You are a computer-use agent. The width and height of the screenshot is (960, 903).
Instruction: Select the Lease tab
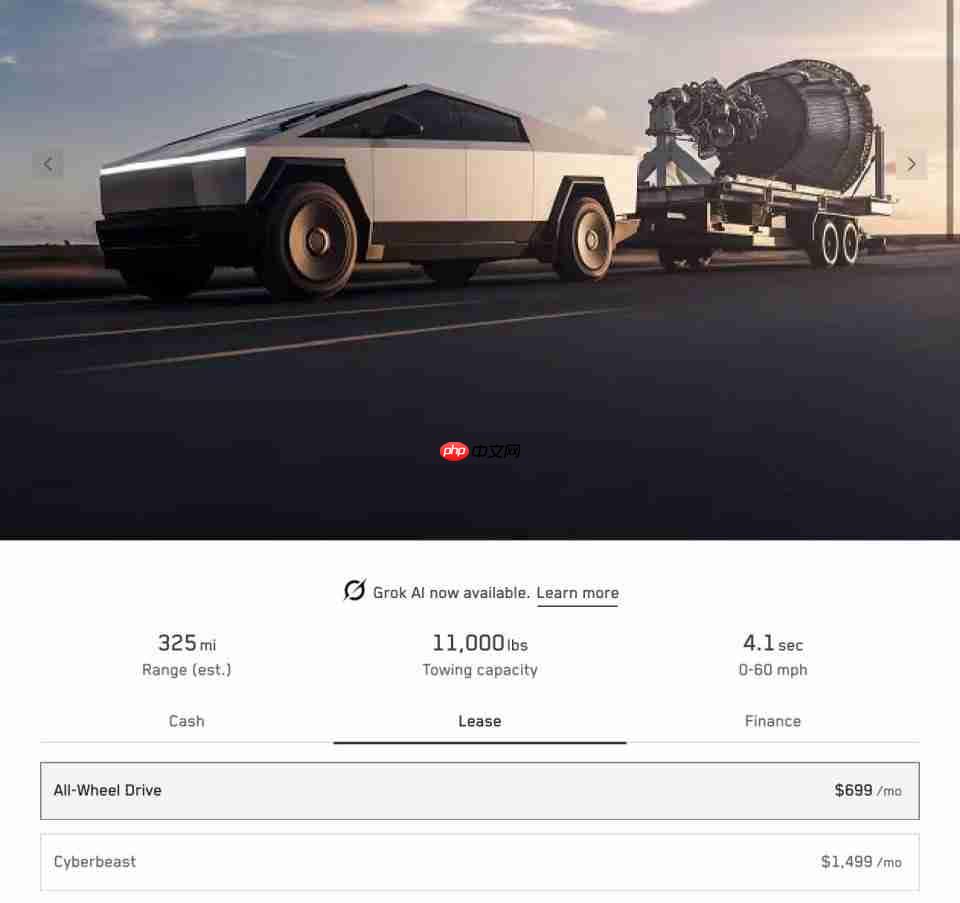pyautogui.click(x=480, y=721)
